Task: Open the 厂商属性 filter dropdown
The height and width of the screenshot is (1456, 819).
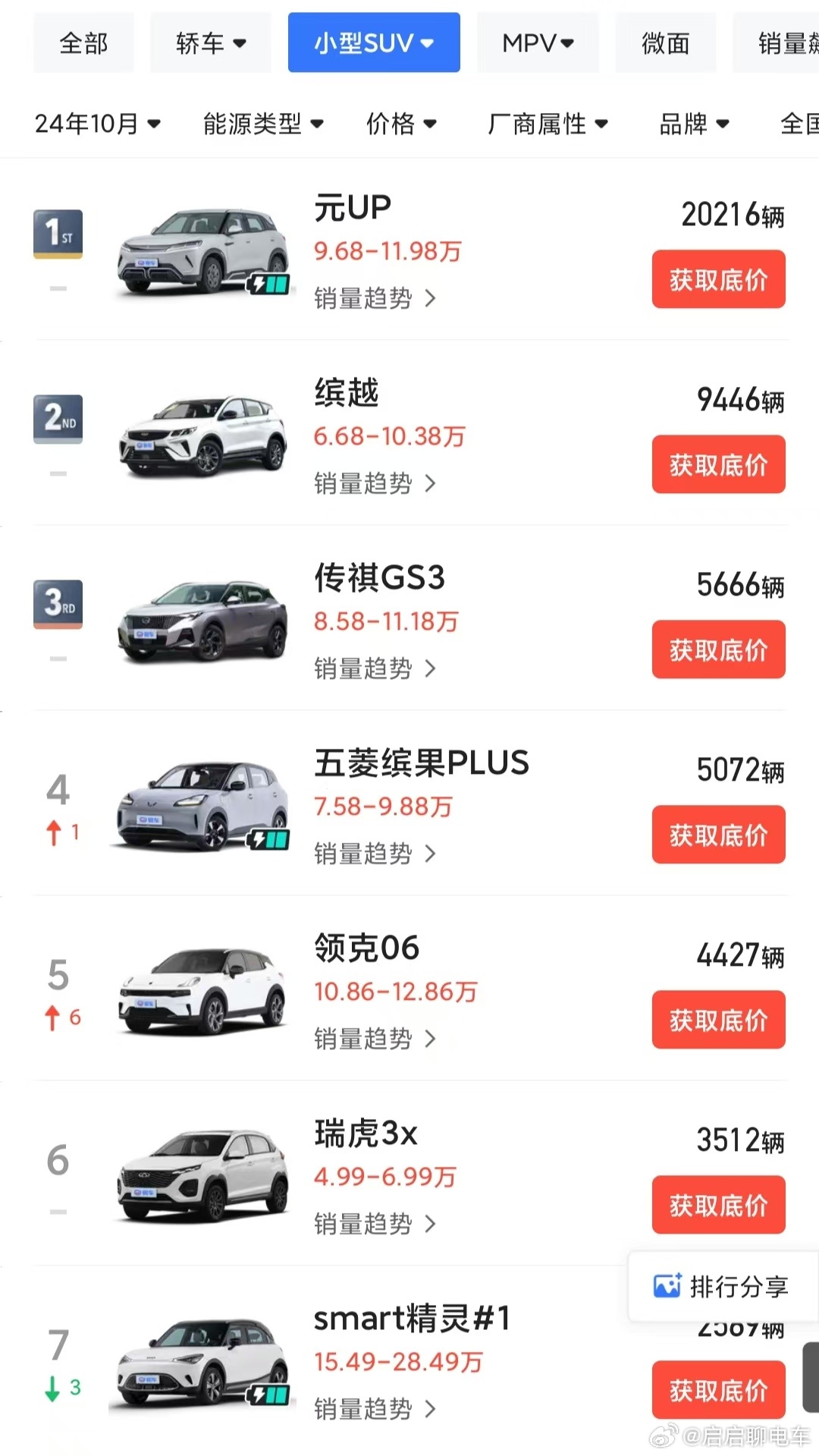Action: [x=548, y=123]
